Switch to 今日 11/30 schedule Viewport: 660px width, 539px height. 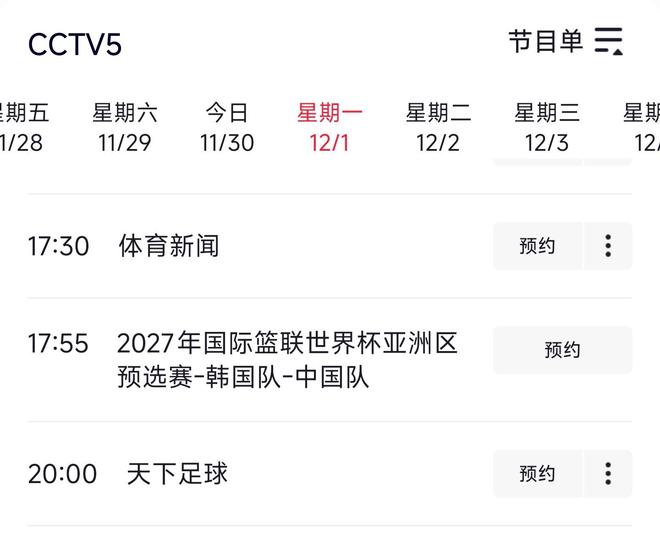click(227, 127)
